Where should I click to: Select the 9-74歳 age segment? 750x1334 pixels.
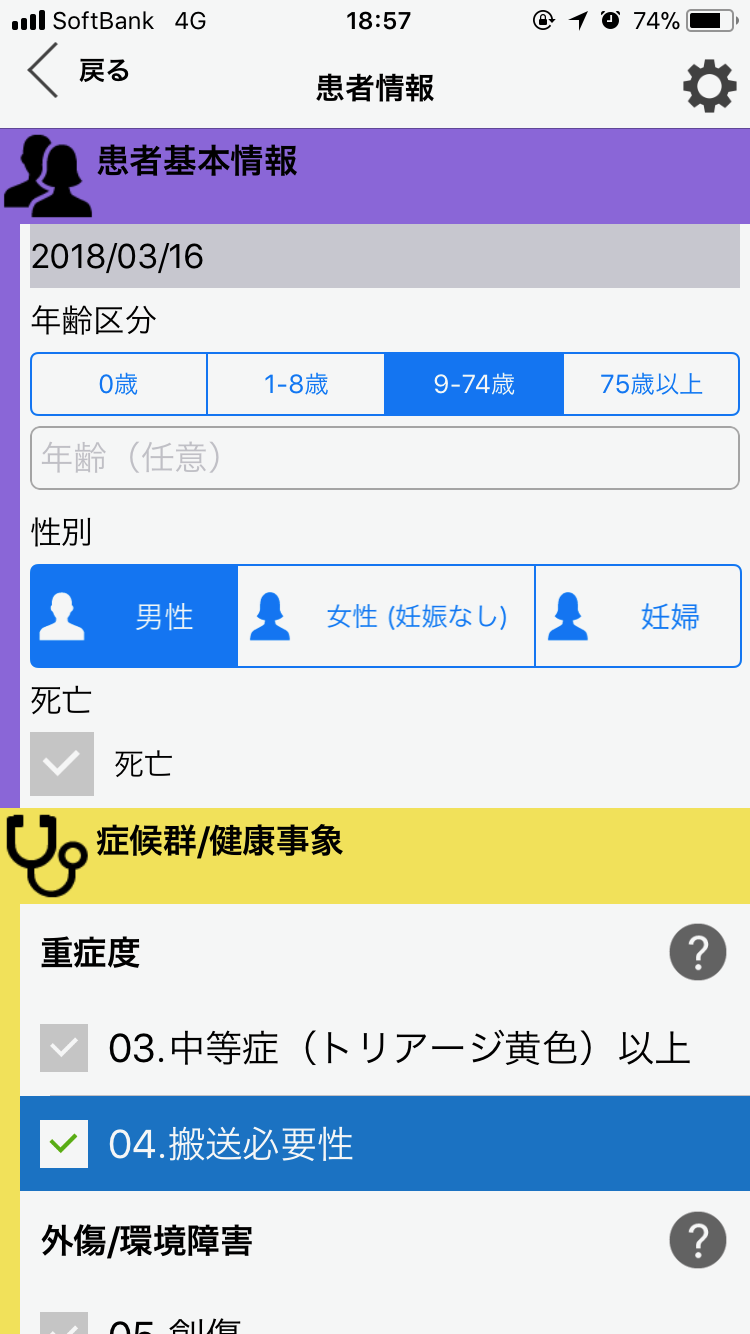click(x=474, y=384)
